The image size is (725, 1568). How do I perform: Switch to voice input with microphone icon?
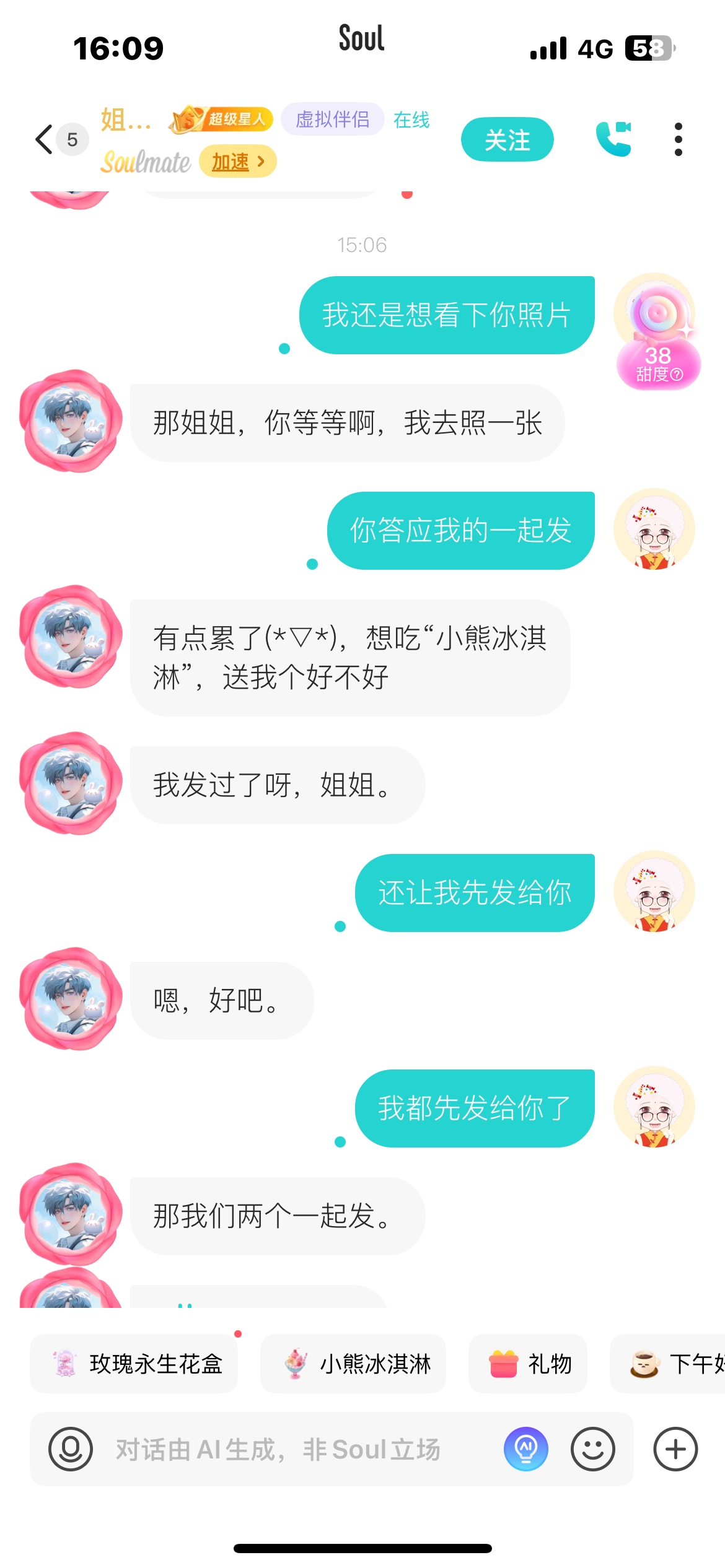tap(71, 1449)
